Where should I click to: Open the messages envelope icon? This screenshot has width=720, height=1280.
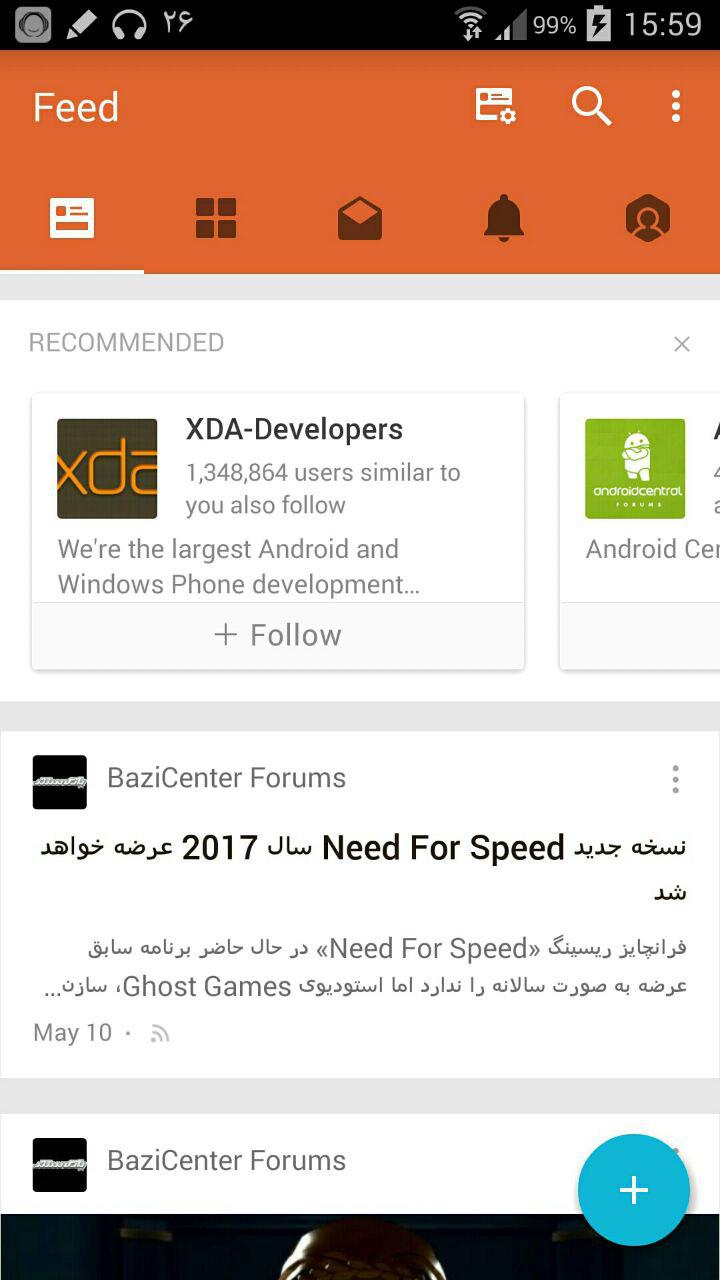pos(360,218)
